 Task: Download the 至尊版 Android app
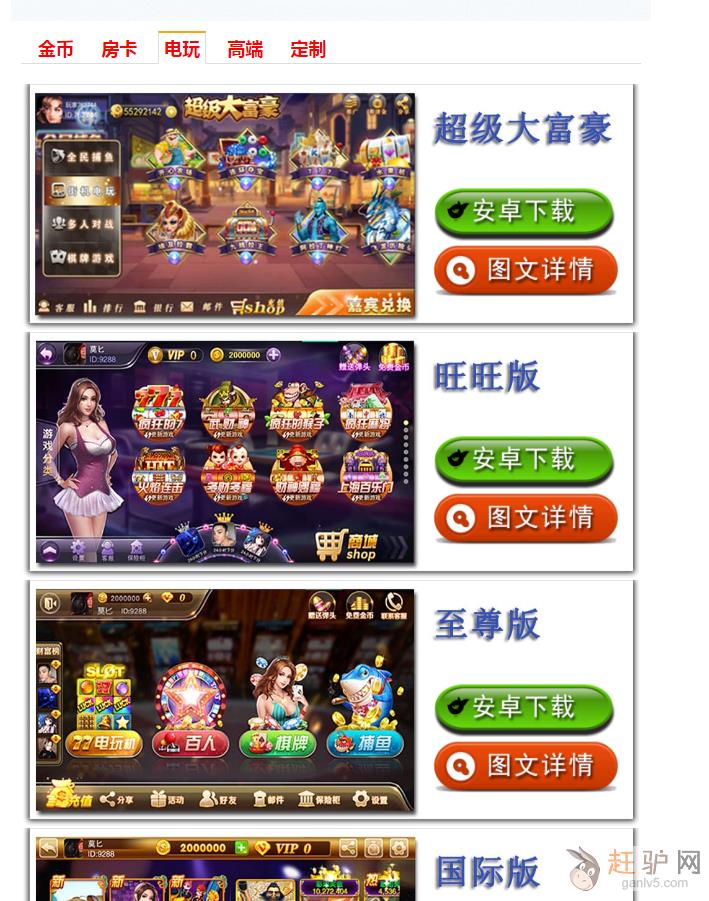(524, 708)
